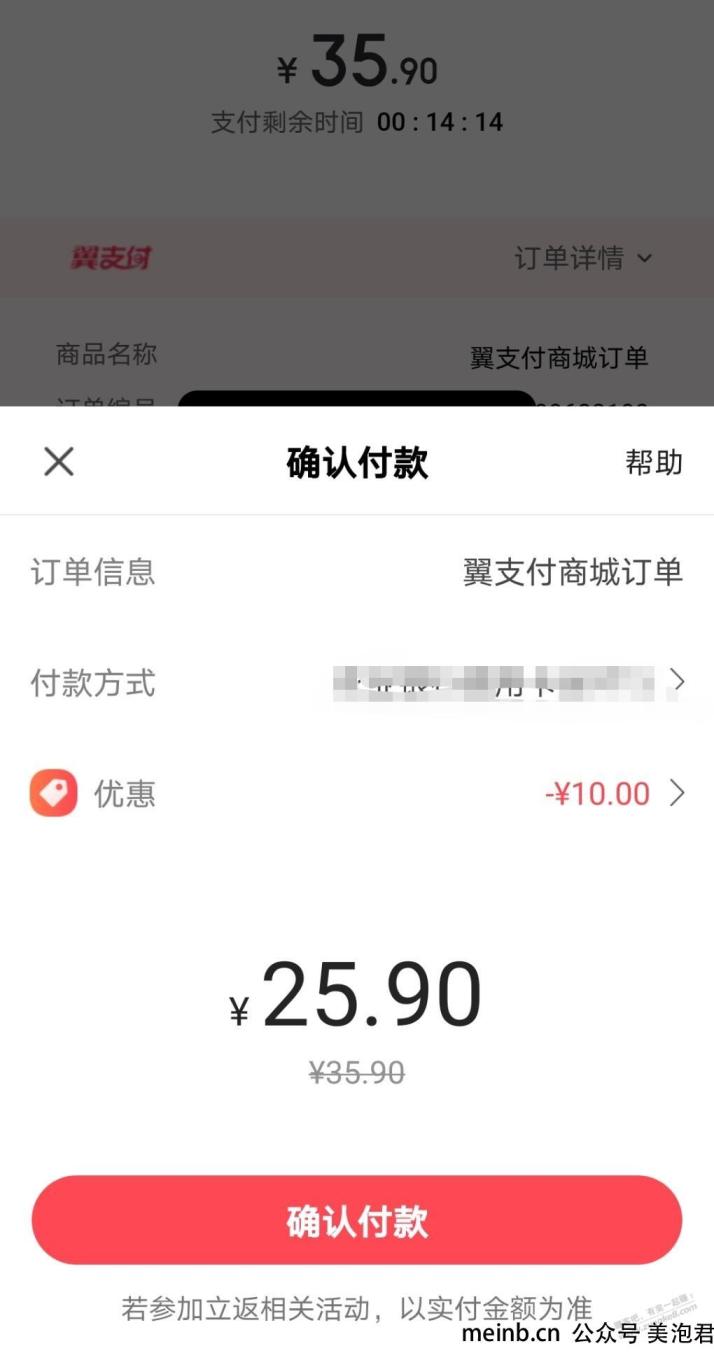This screenshot has height=1353, width=714.
Task: Tap the red 确认付款 button
Action: click(357, 1221)
